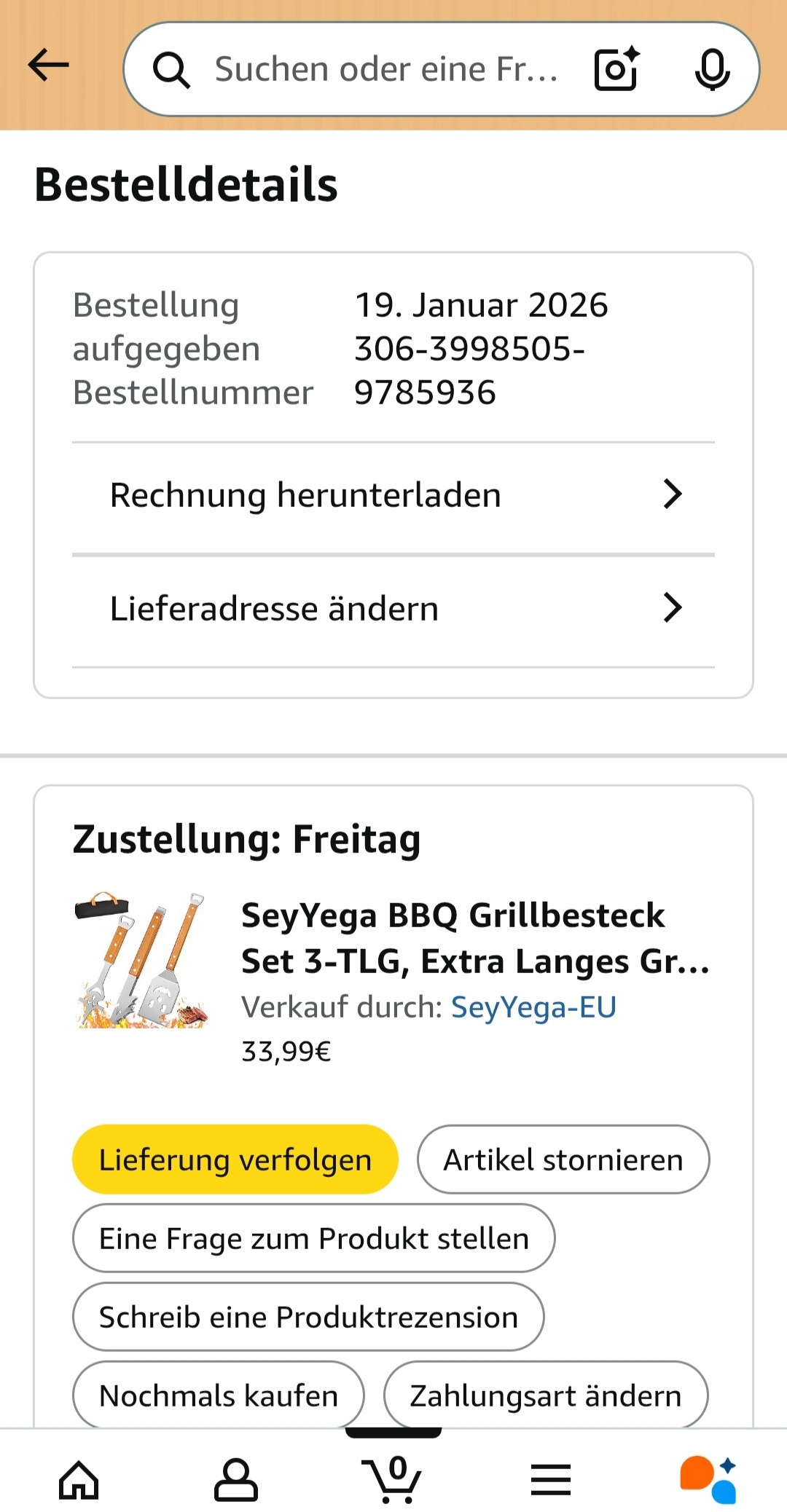Open Lieferadresse ändern
The height and width of the screenshot is (1512, 787).
coord(393,608)
